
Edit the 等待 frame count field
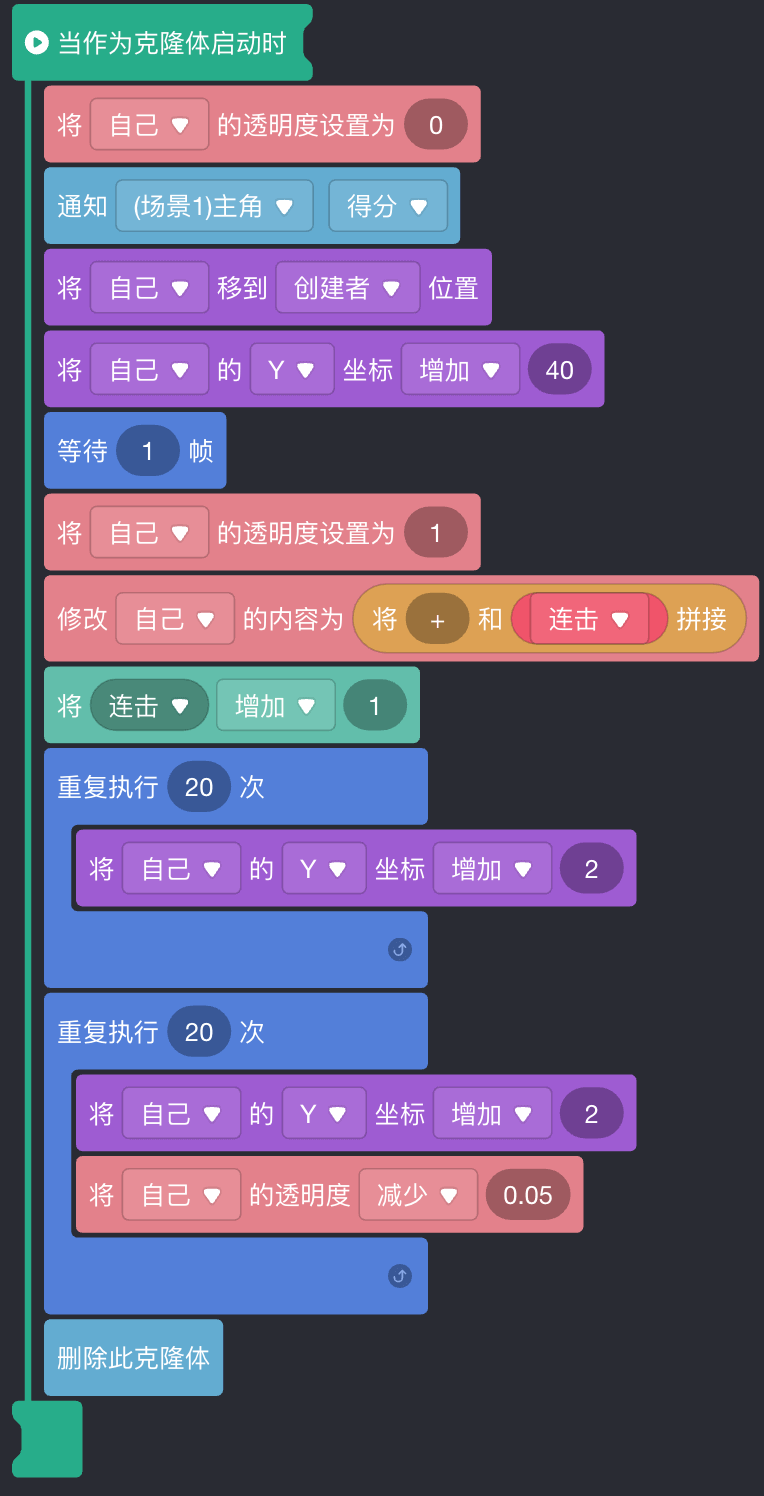tap(147, 451)
